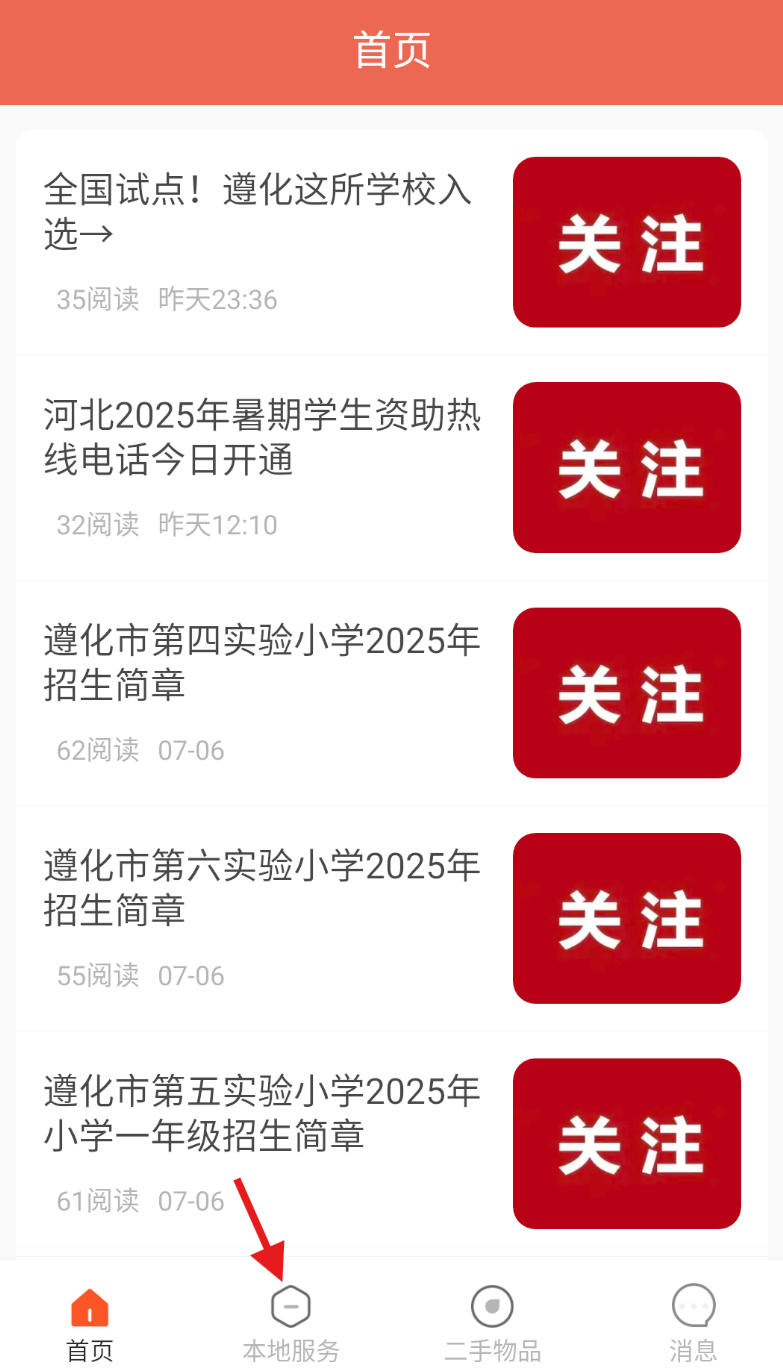Open 遵化市第四实验小学2025年招生简章

pos(262,662)
